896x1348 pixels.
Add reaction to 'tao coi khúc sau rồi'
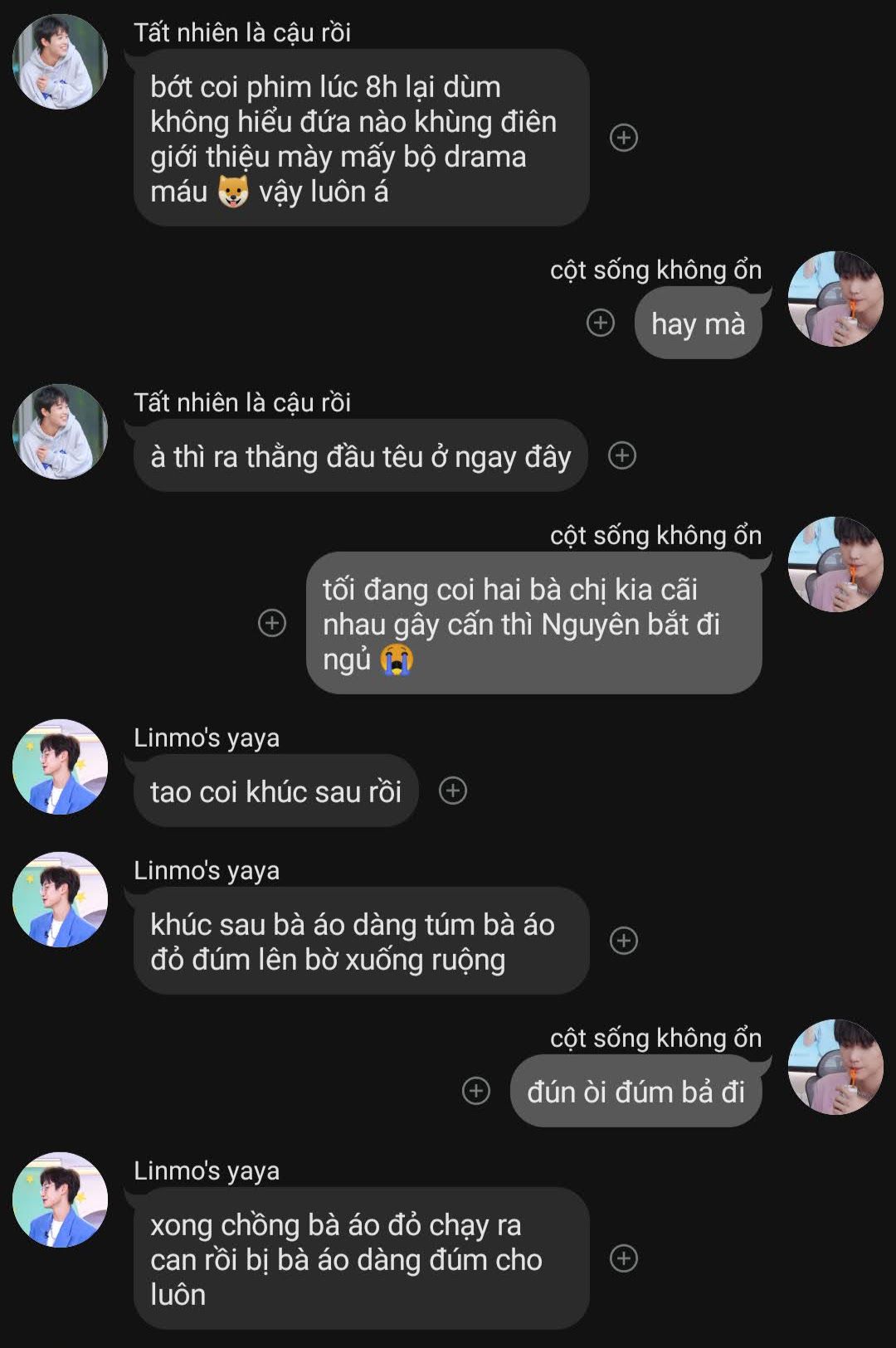coord(453,791)
